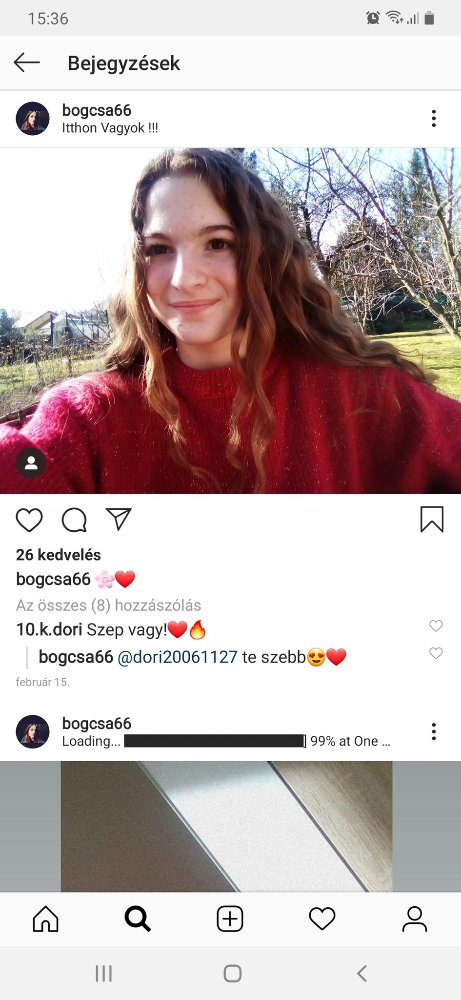The width and height of the screenshot is (461, 1000).
Task: Show tagged people on the photo
Action: 31,462
